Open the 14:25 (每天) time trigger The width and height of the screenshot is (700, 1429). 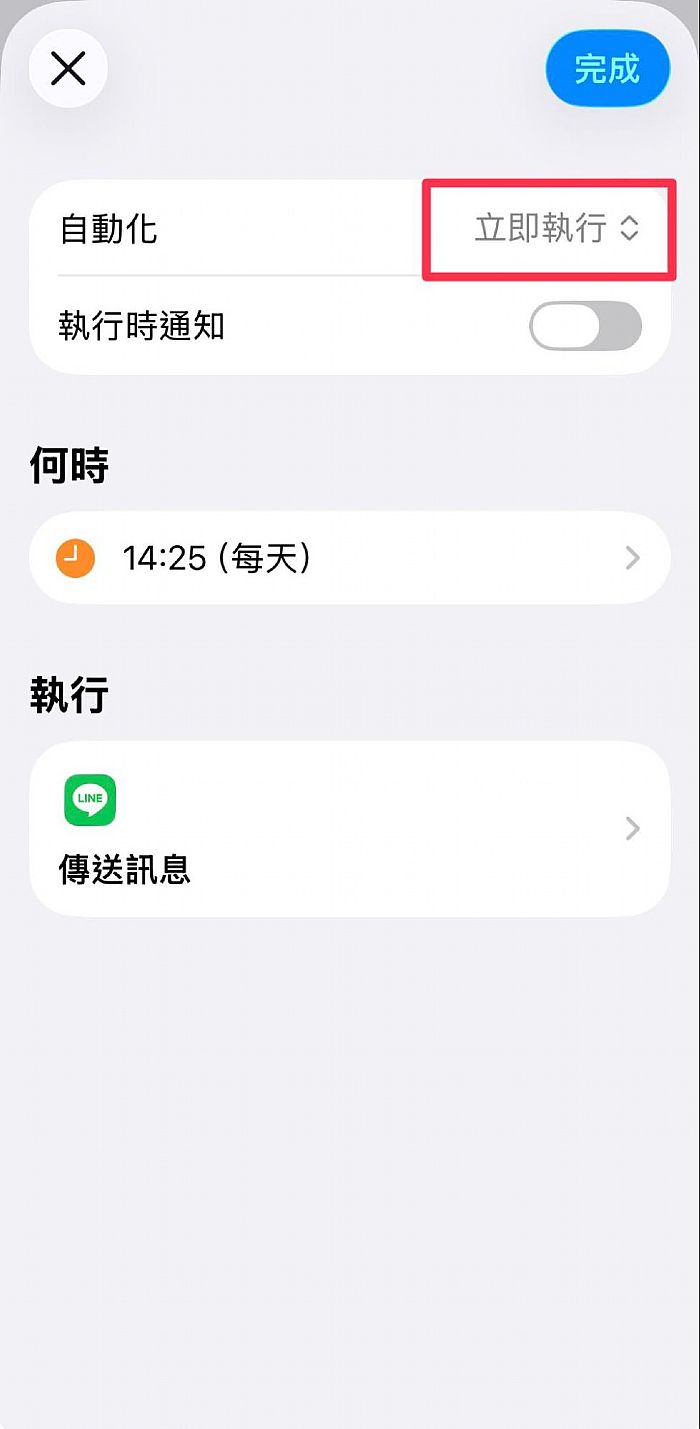click(350, 558)
